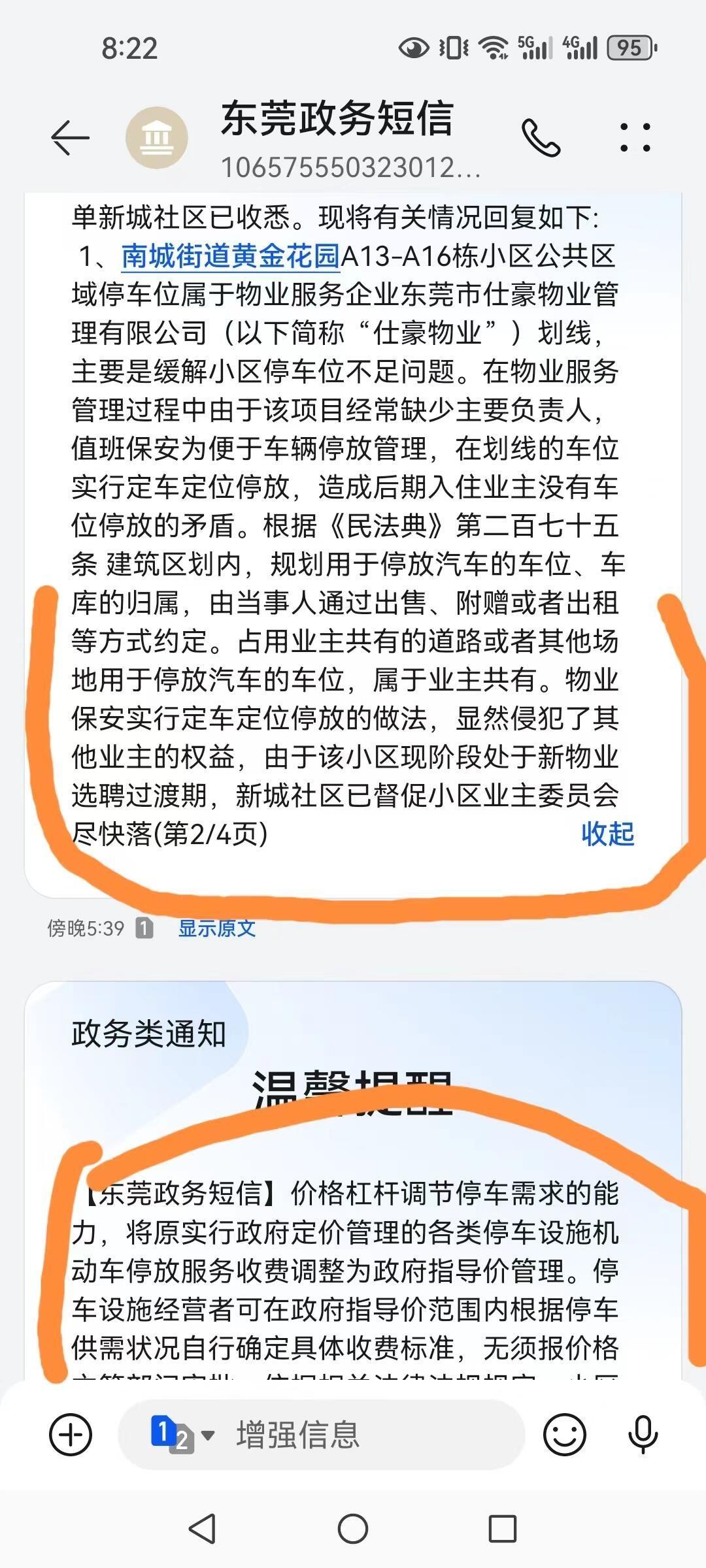The image size is (706, 1568).
Task: Open the four-dot overflow menu
Action: point(635,137)
